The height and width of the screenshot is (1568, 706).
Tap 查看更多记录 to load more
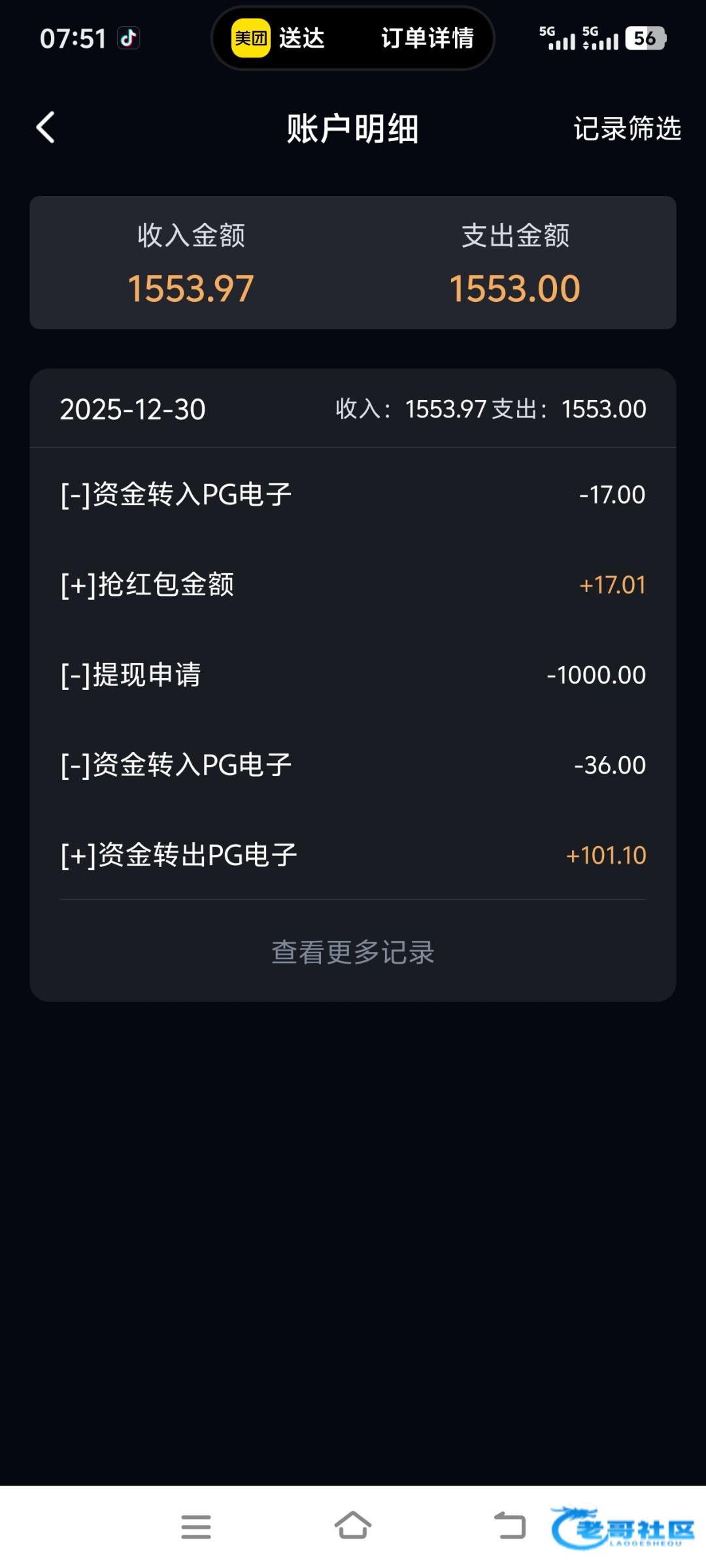point(353,952)
